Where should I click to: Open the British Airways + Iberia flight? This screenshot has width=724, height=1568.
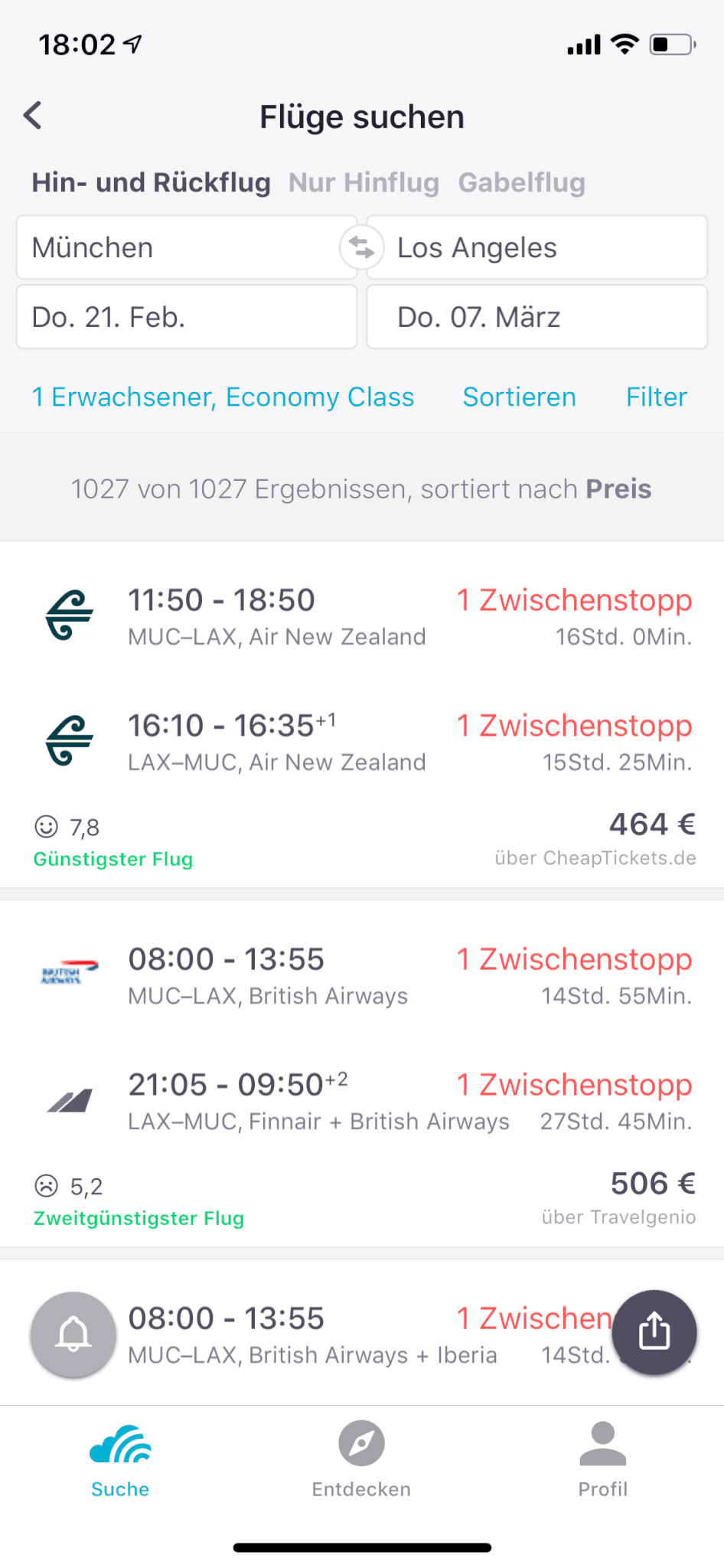[362, 1333]
